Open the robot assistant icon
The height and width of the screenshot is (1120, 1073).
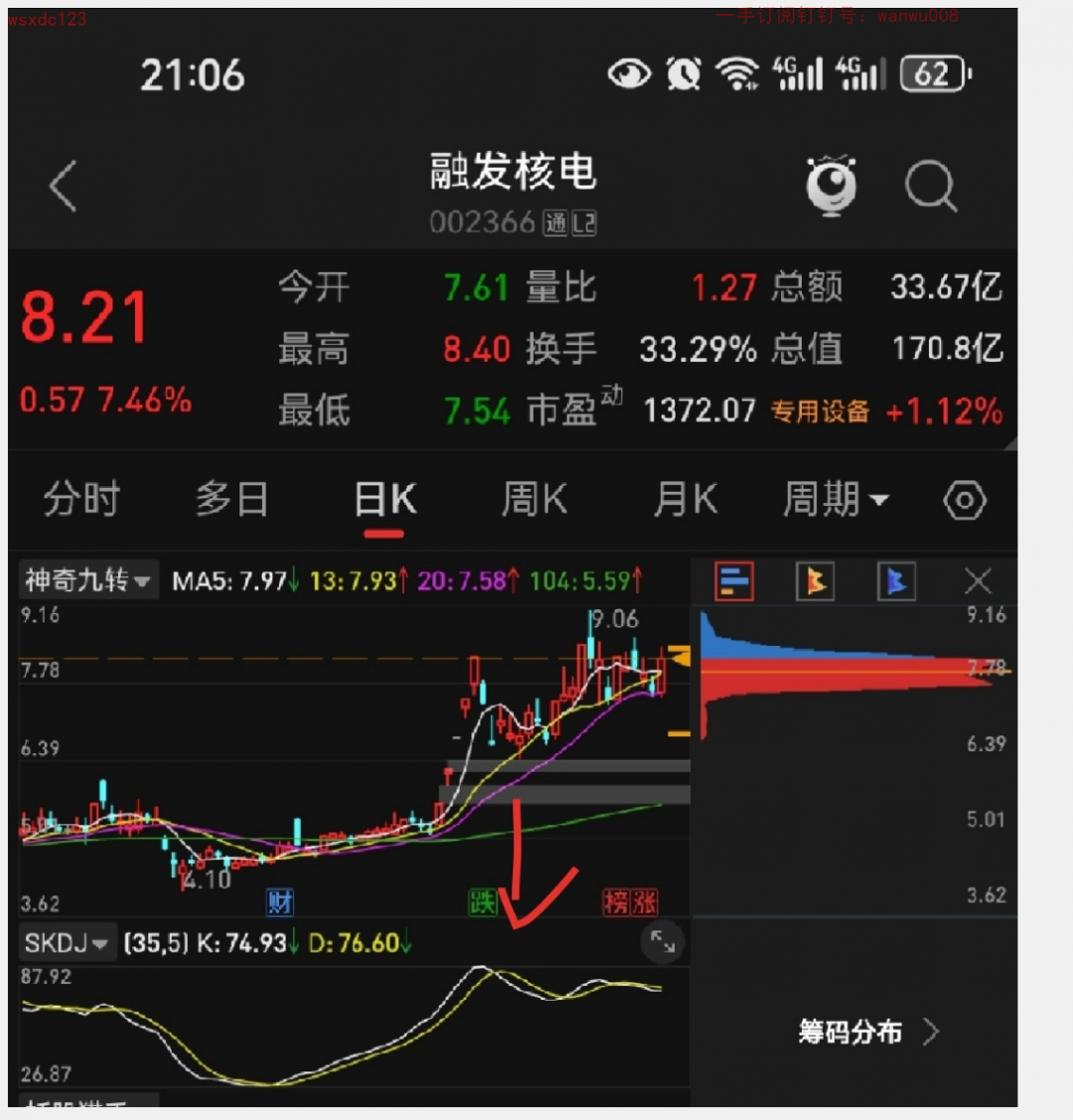[831, 186]
